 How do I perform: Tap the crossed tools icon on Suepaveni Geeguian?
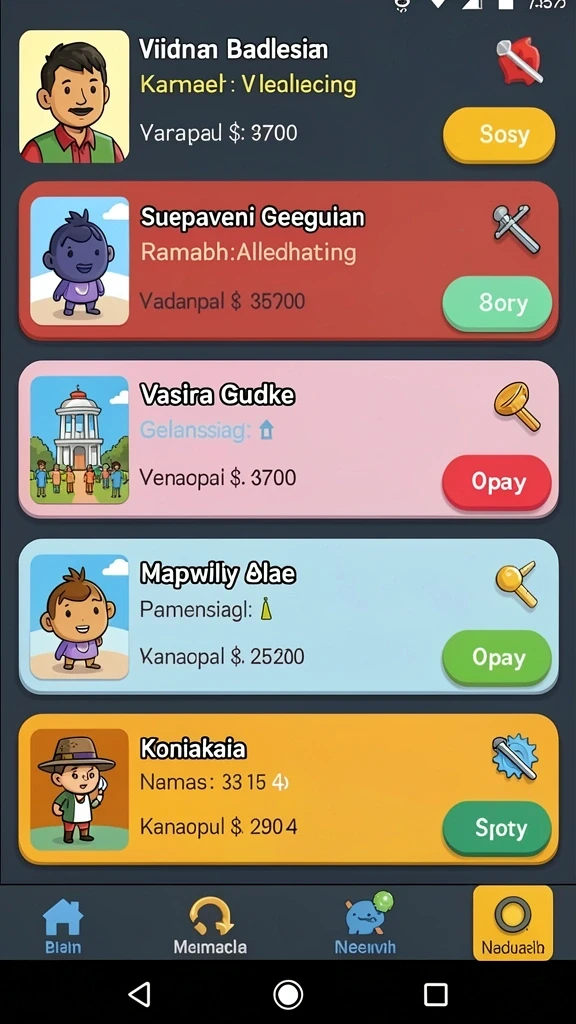point(516,229)
